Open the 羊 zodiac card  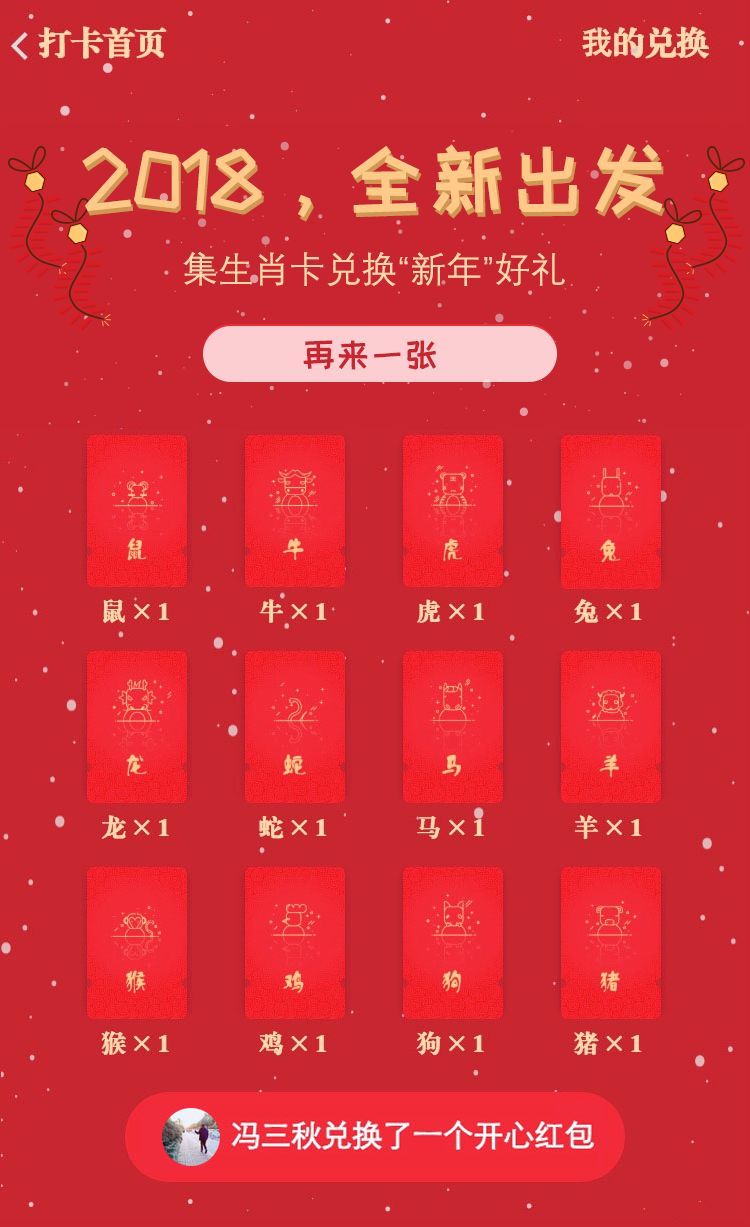pos(611,727)
